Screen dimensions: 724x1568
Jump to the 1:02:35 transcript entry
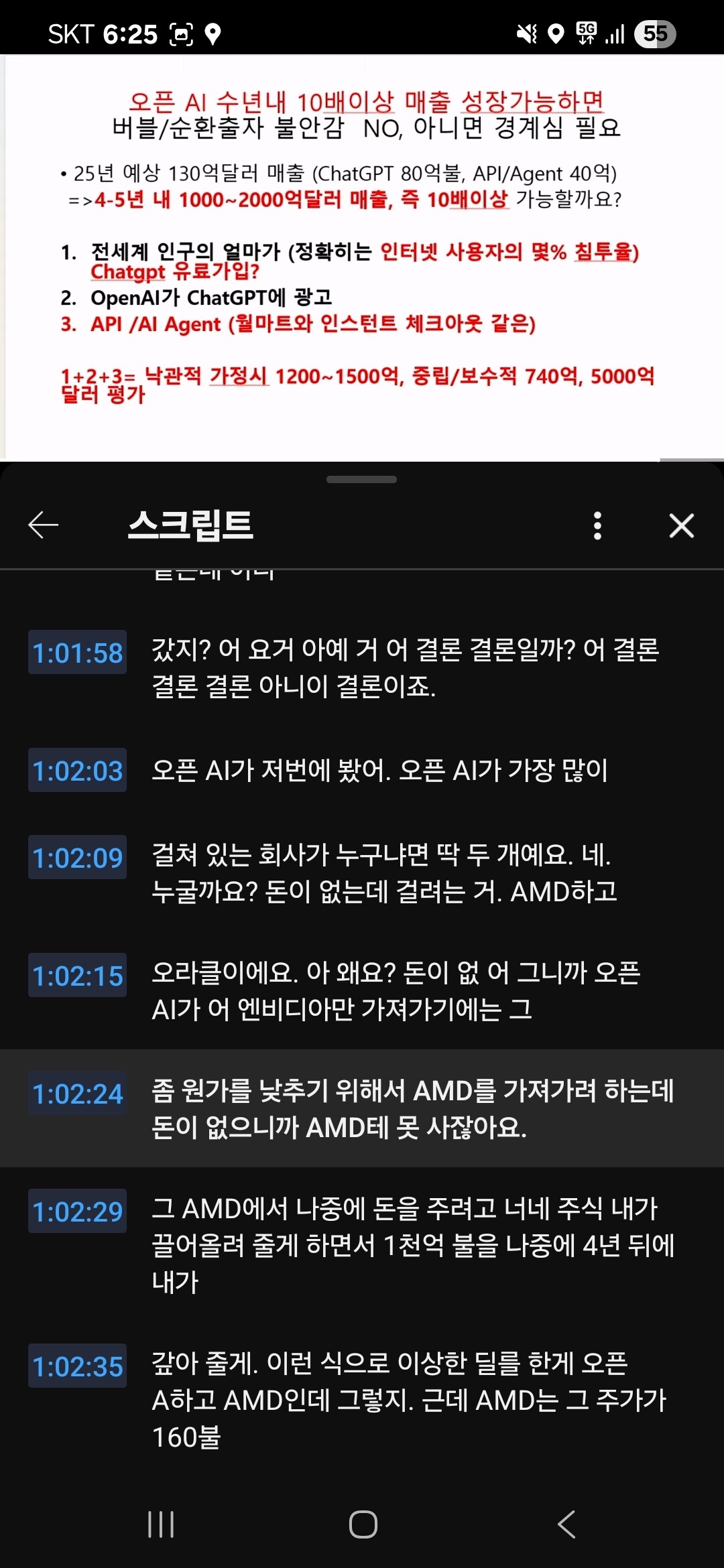pos(362,1400)
